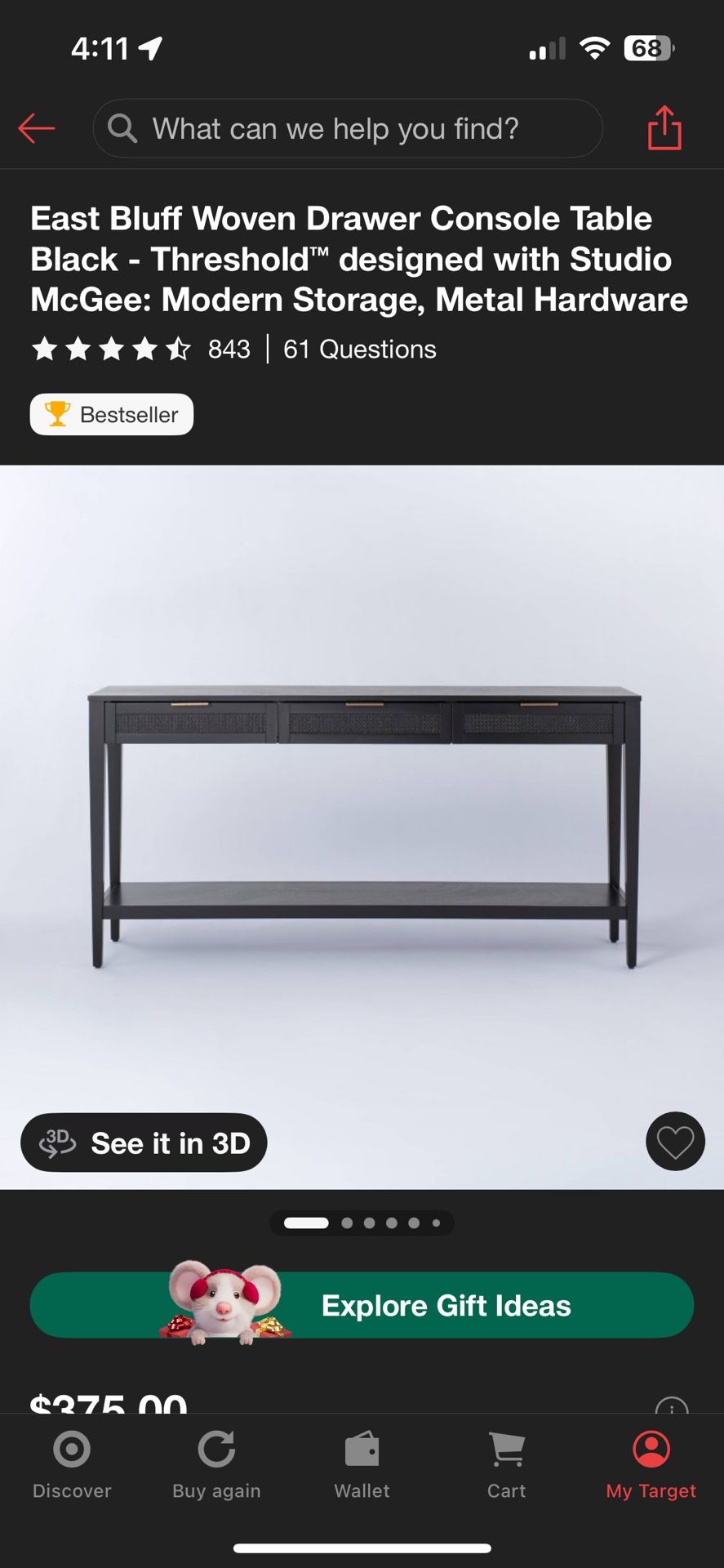Screen dimensions: 724x1568
Task: Tap the share icon near the search bar
Action: click(663, 128)
